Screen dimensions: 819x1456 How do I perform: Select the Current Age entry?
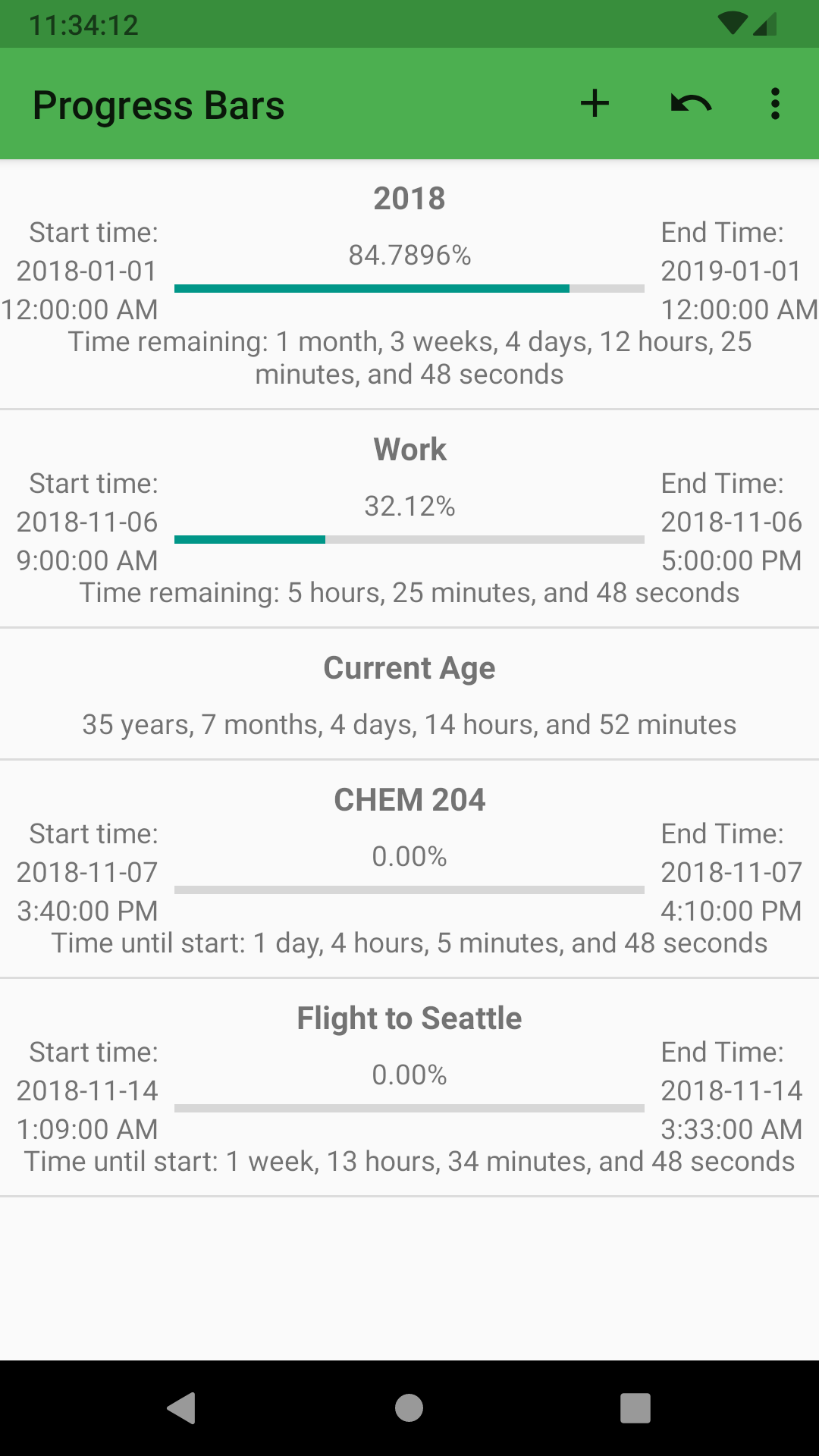pos(409,694)
